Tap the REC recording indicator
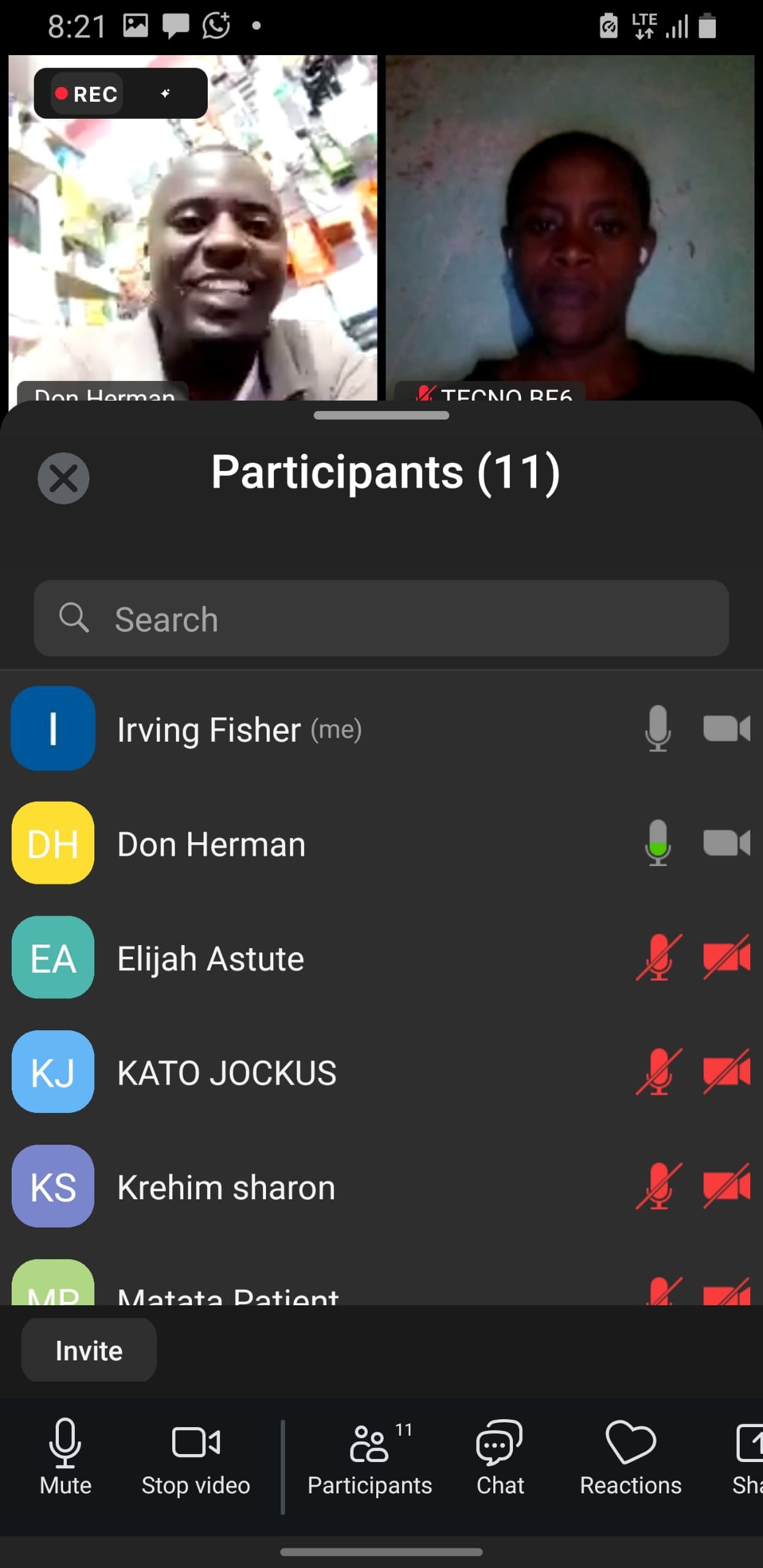Viewport: 763px width, 1568px height. pyautogui.click(x=88, y=94)
